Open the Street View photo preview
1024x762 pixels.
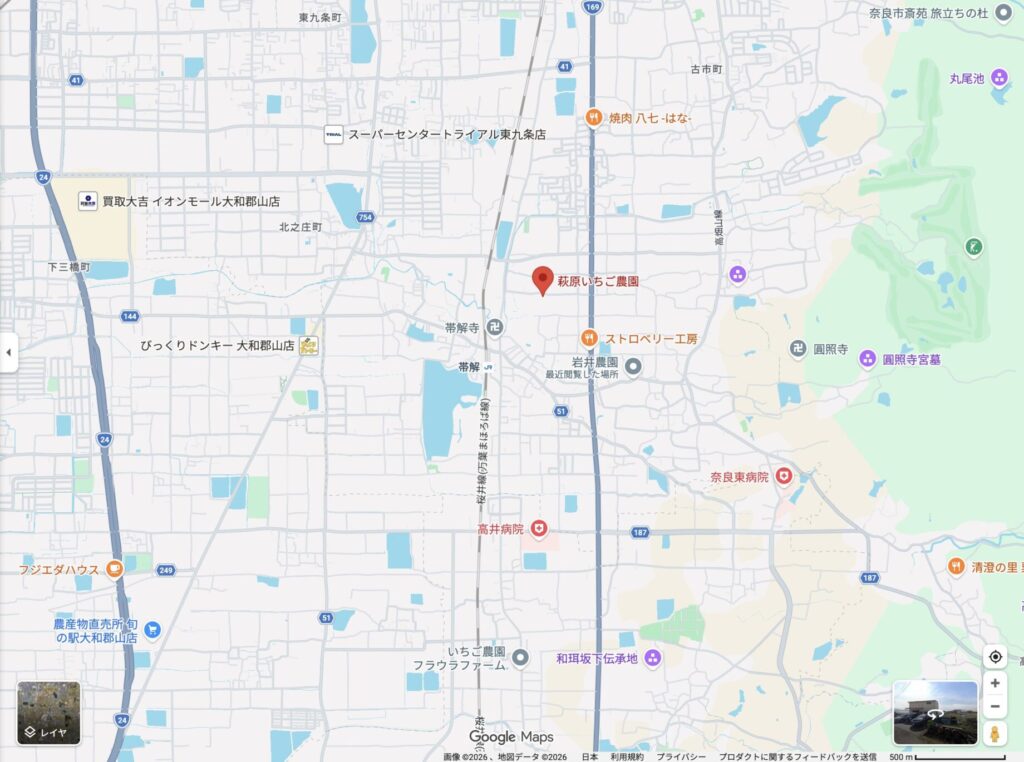coord(935,713)
